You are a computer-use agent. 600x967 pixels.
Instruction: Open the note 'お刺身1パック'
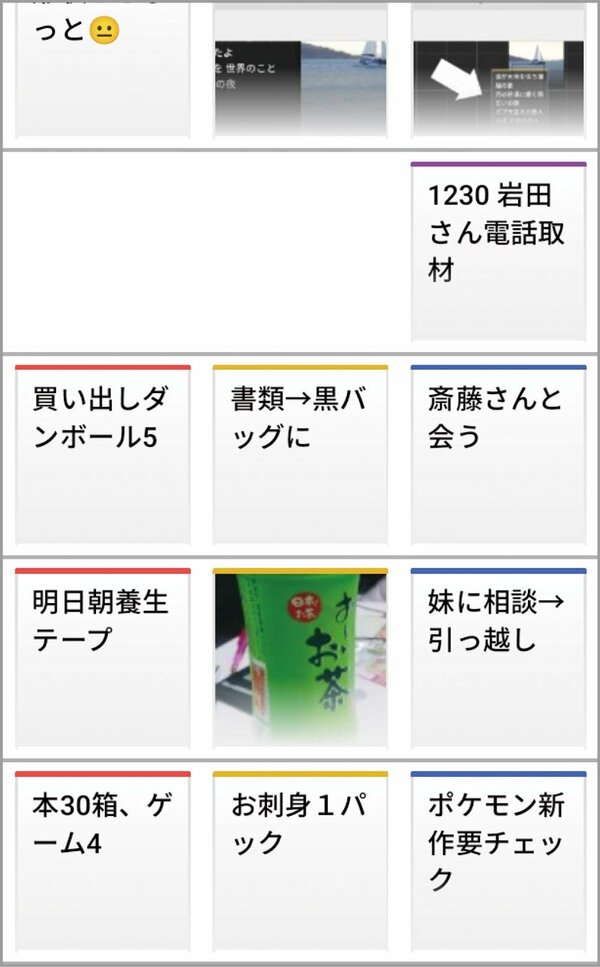(x=300, y=860)
